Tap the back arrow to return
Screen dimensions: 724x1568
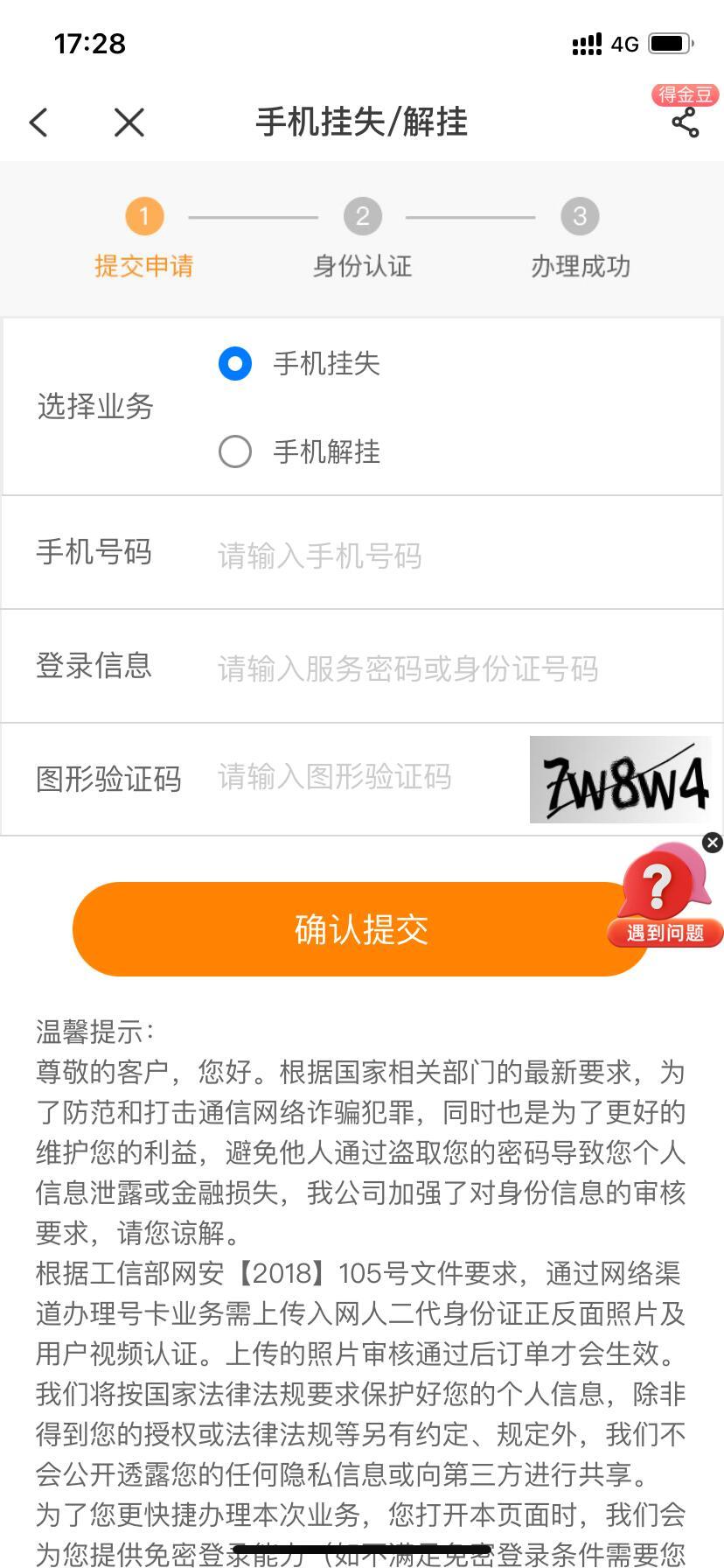coord(38,122)
